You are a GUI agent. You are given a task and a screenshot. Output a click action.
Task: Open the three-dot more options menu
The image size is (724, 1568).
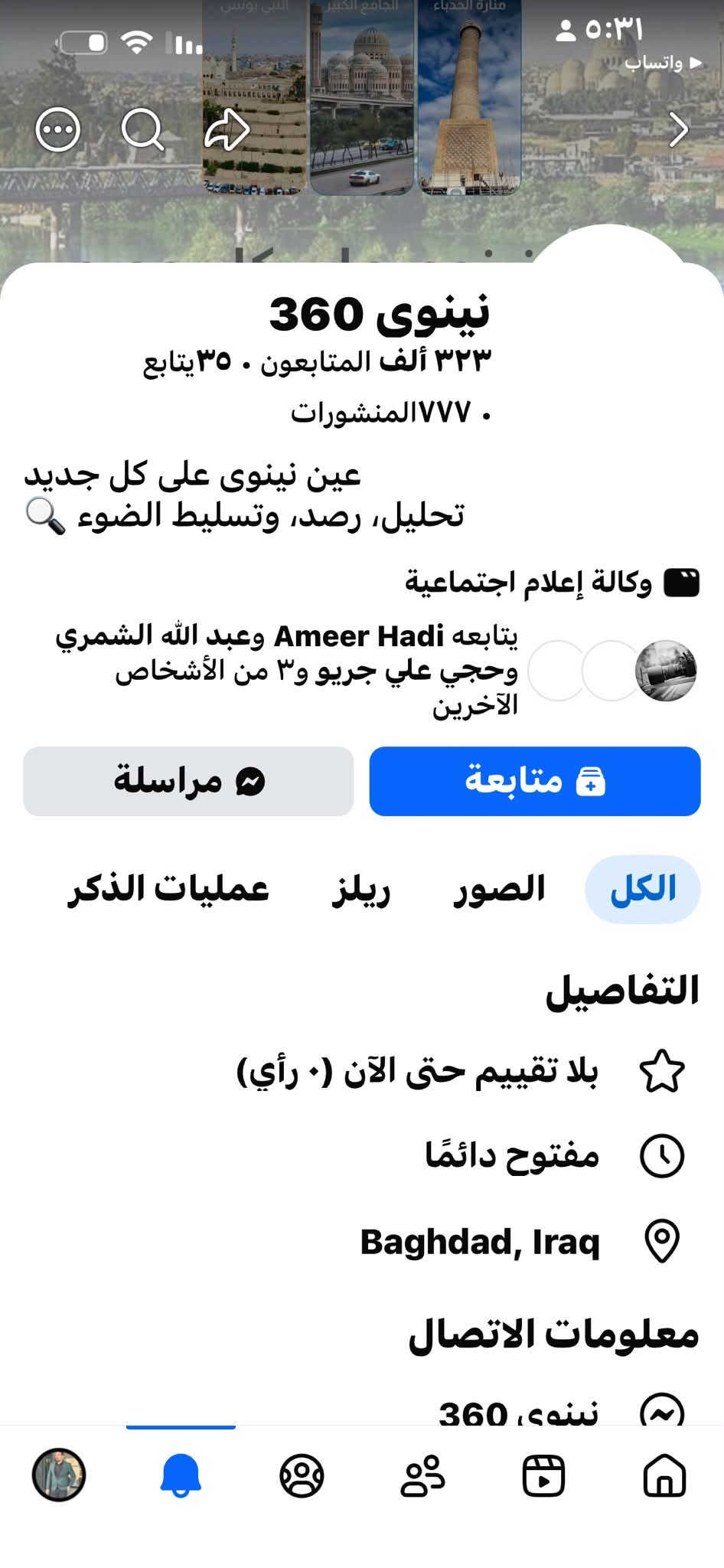pyautogui.click(x=58, y=129)
